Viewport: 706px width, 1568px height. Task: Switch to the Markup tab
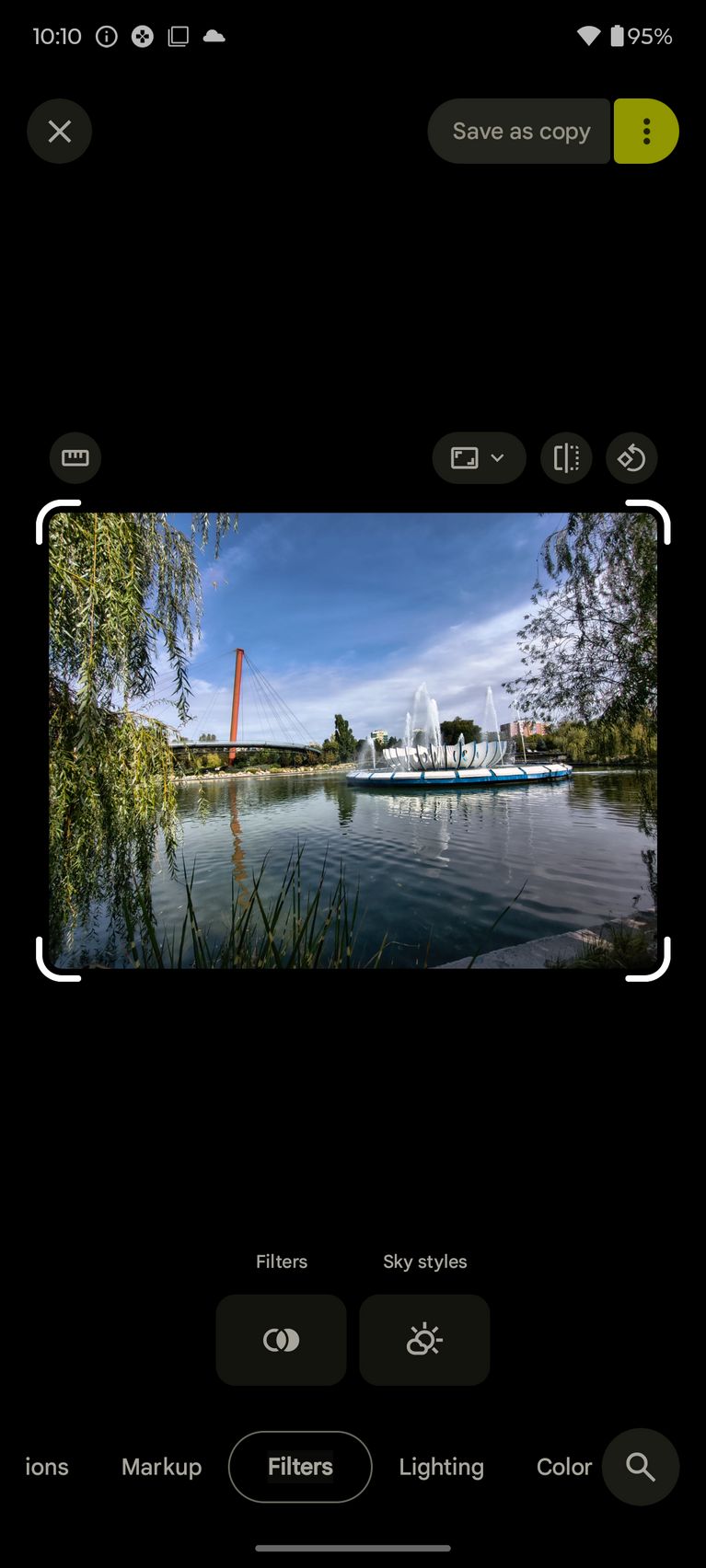pyautogui.click(x=161, y=1467)
